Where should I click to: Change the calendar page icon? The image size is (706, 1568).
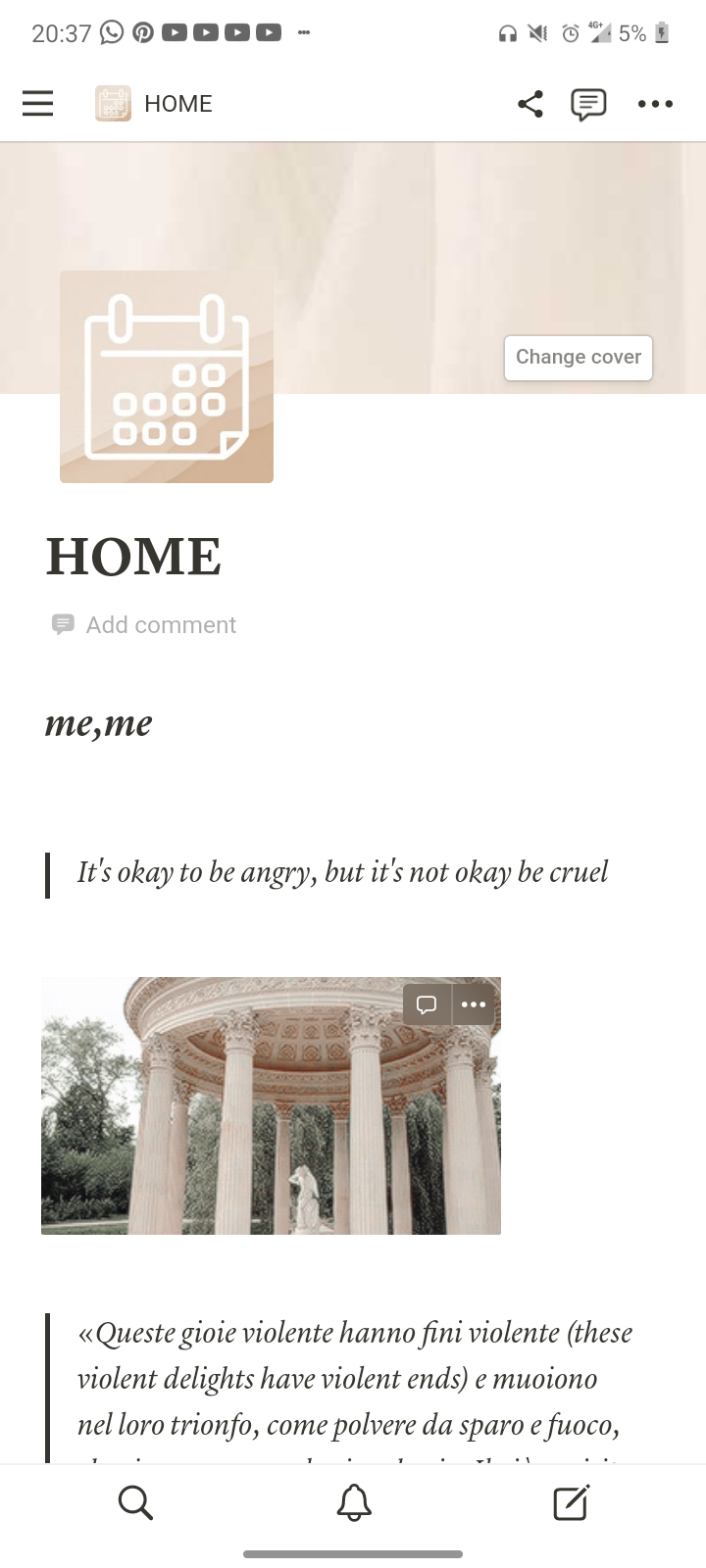[167, 377]
